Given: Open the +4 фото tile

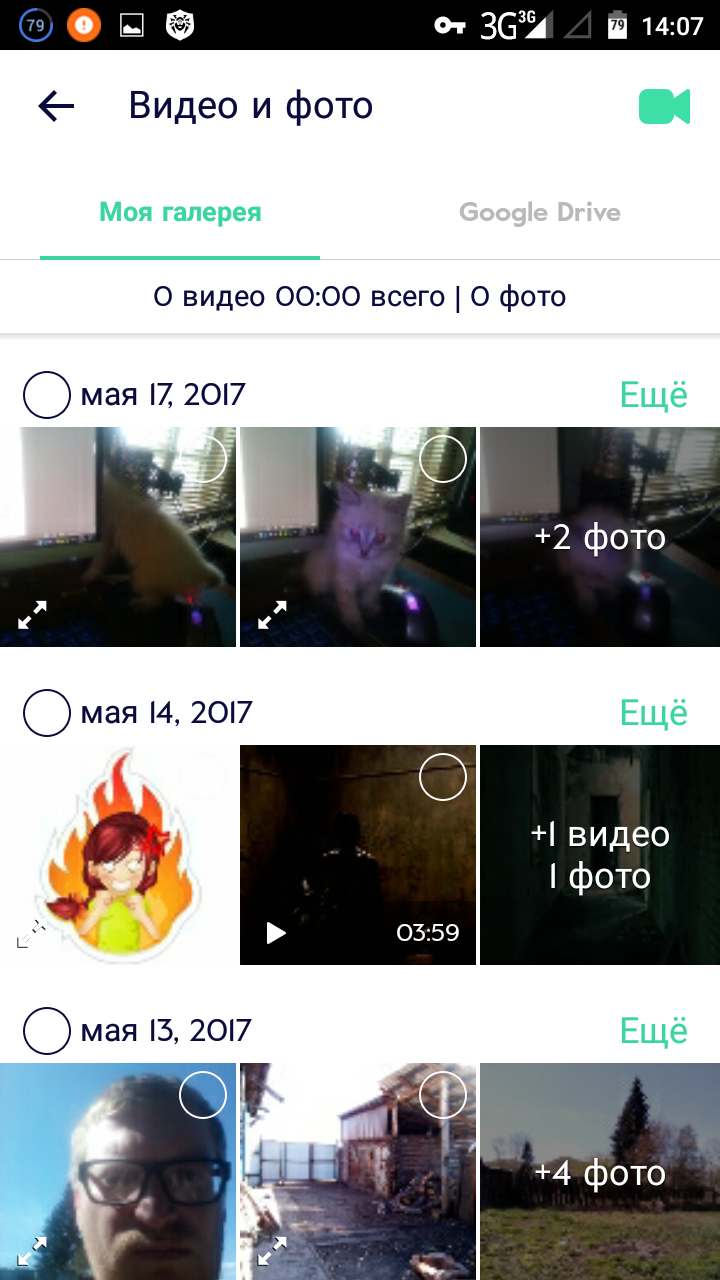Looking at the screenshot, I should (600, 1172).
